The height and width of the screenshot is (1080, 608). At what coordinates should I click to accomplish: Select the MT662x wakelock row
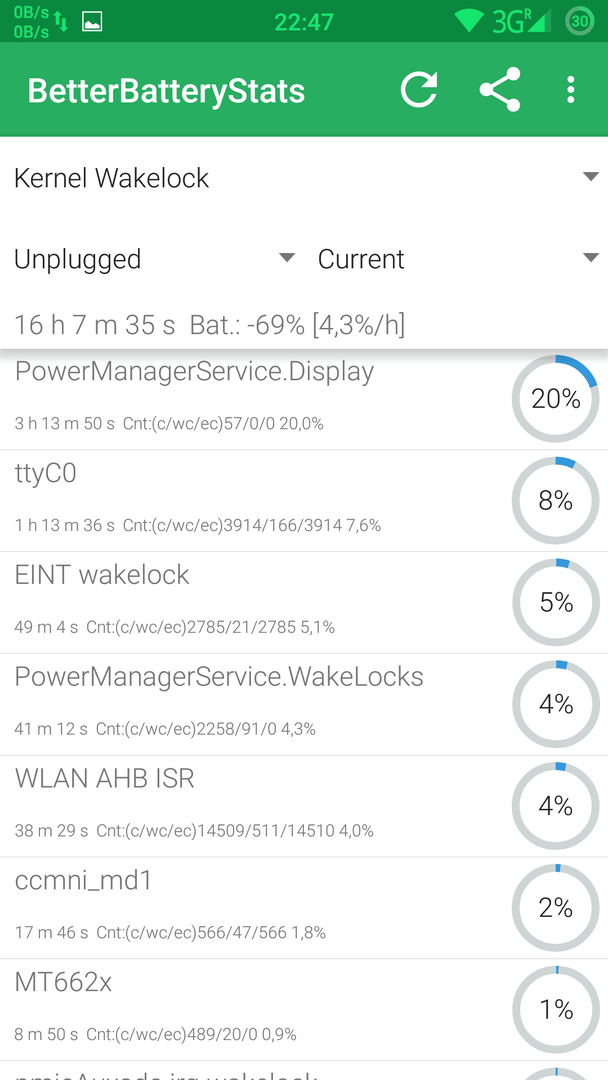(304, 1010)
